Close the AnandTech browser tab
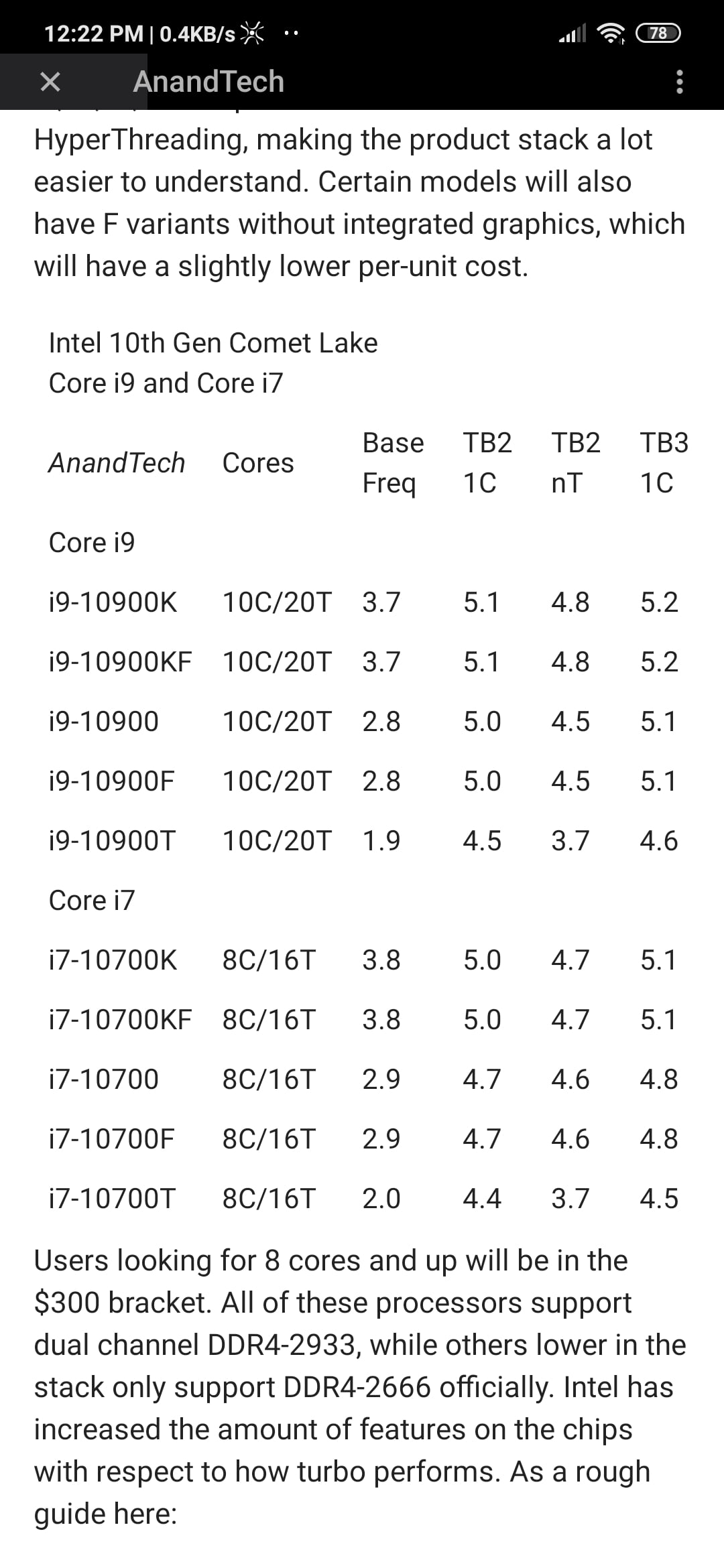 pyautogui.click(x=50, y=82)
